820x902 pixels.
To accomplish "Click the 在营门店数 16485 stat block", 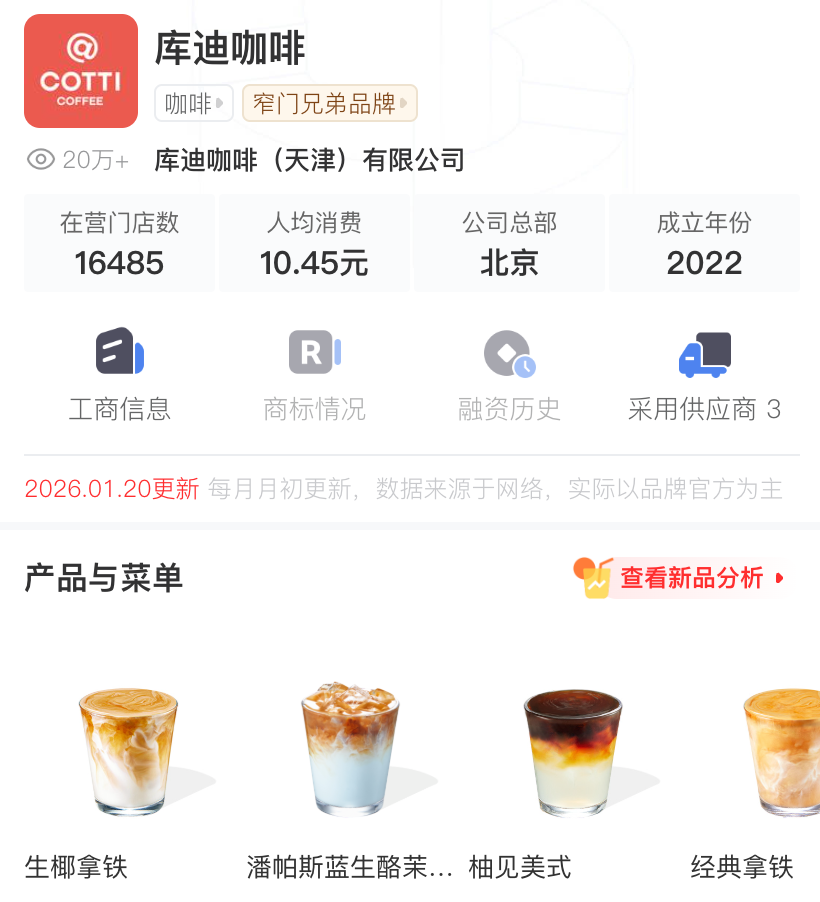I will tap(118, 243).
